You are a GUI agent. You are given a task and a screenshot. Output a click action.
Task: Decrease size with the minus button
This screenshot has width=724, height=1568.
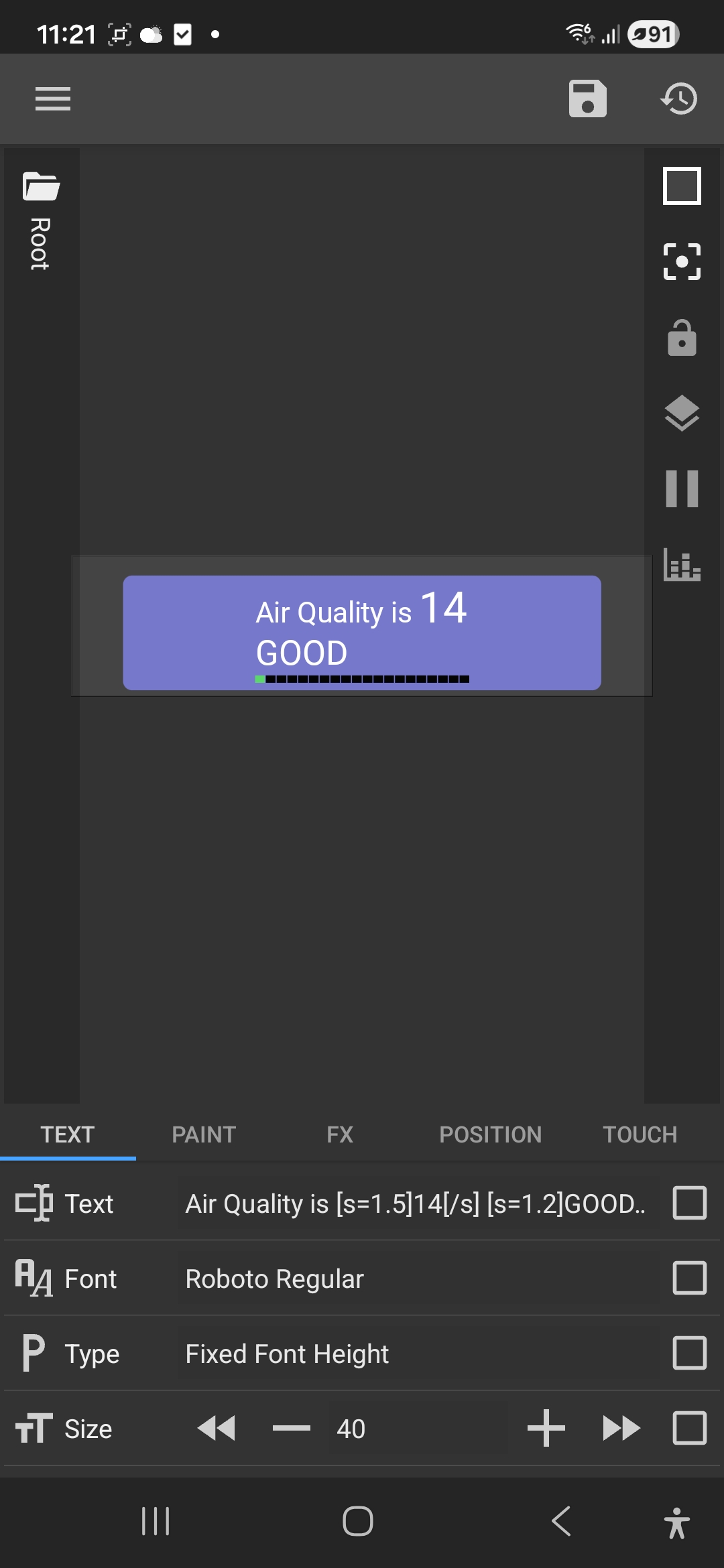tap(291, 1428)
